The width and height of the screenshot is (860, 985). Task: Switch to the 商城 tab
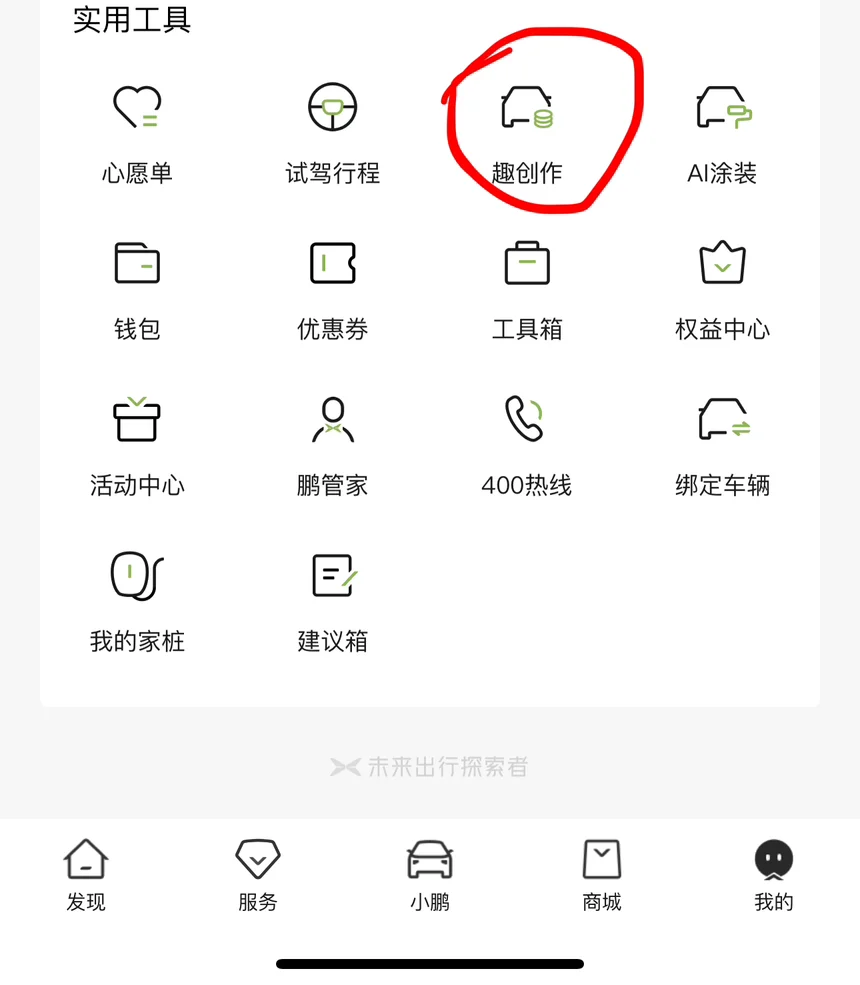point(602,875)
